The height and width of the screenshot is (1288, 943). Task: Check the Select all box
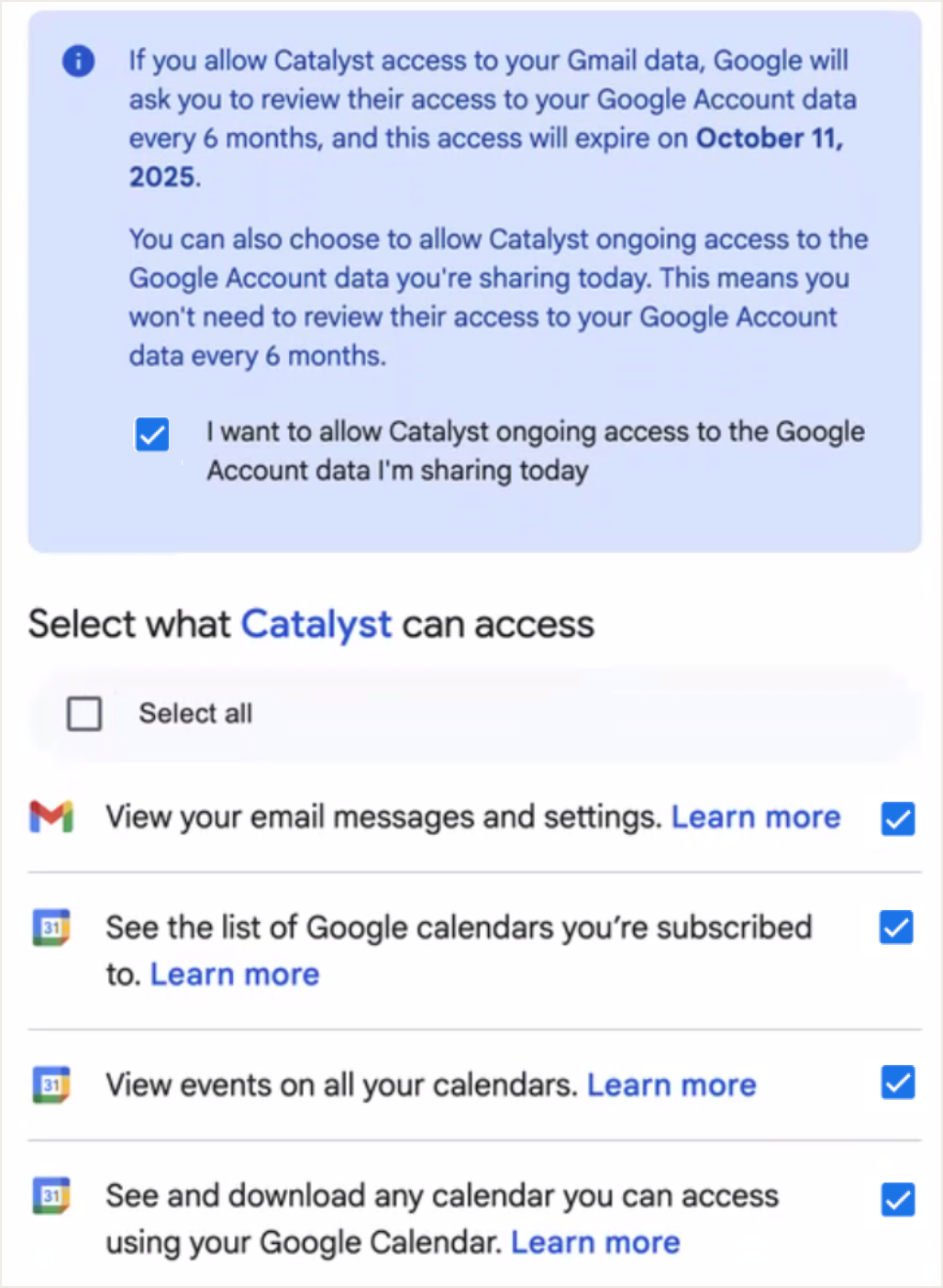click(84, 713)
